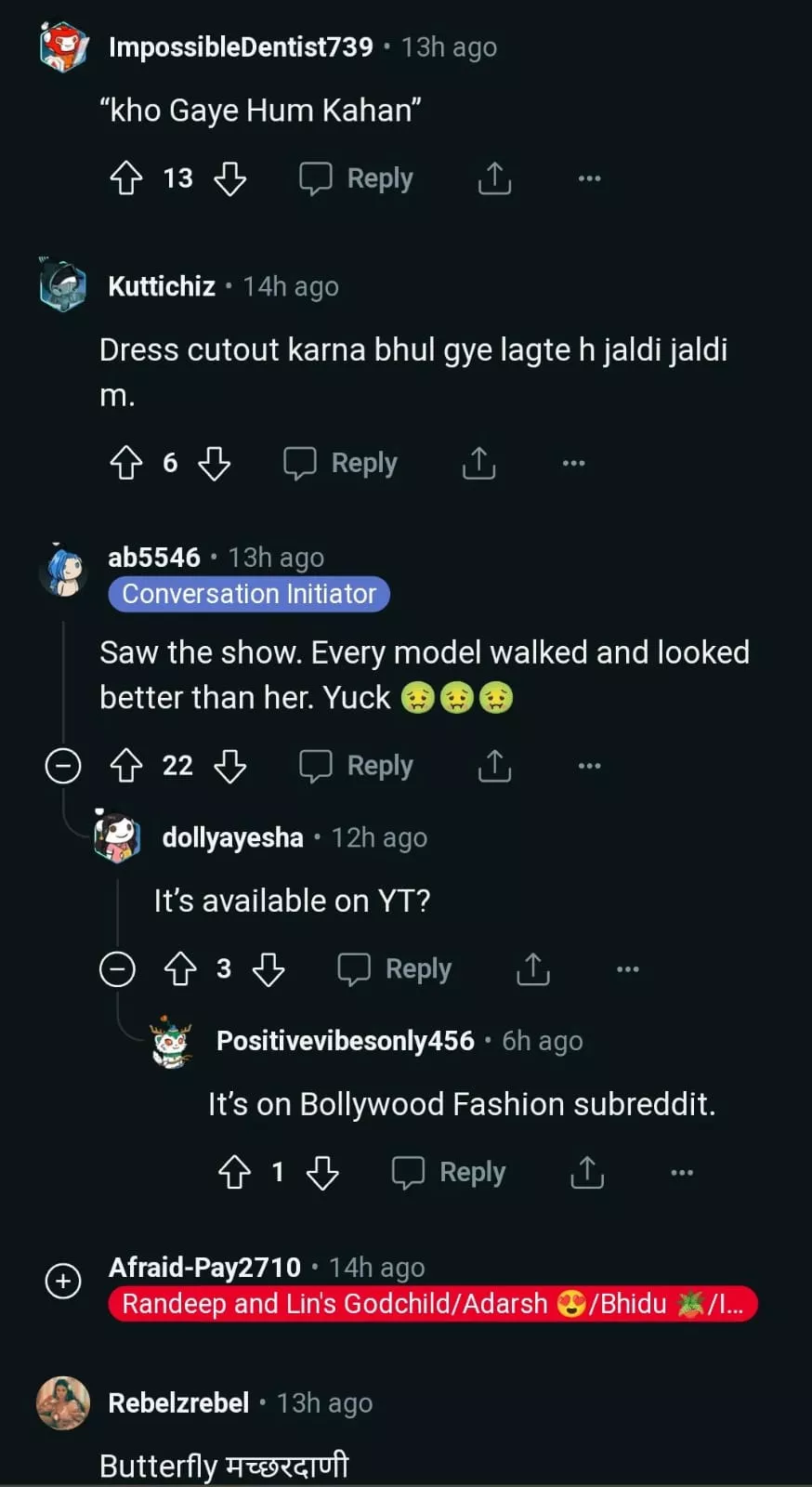This screenshot has height=1487, width=812.
Task: Share ab5546's comment
Action: 494,766
